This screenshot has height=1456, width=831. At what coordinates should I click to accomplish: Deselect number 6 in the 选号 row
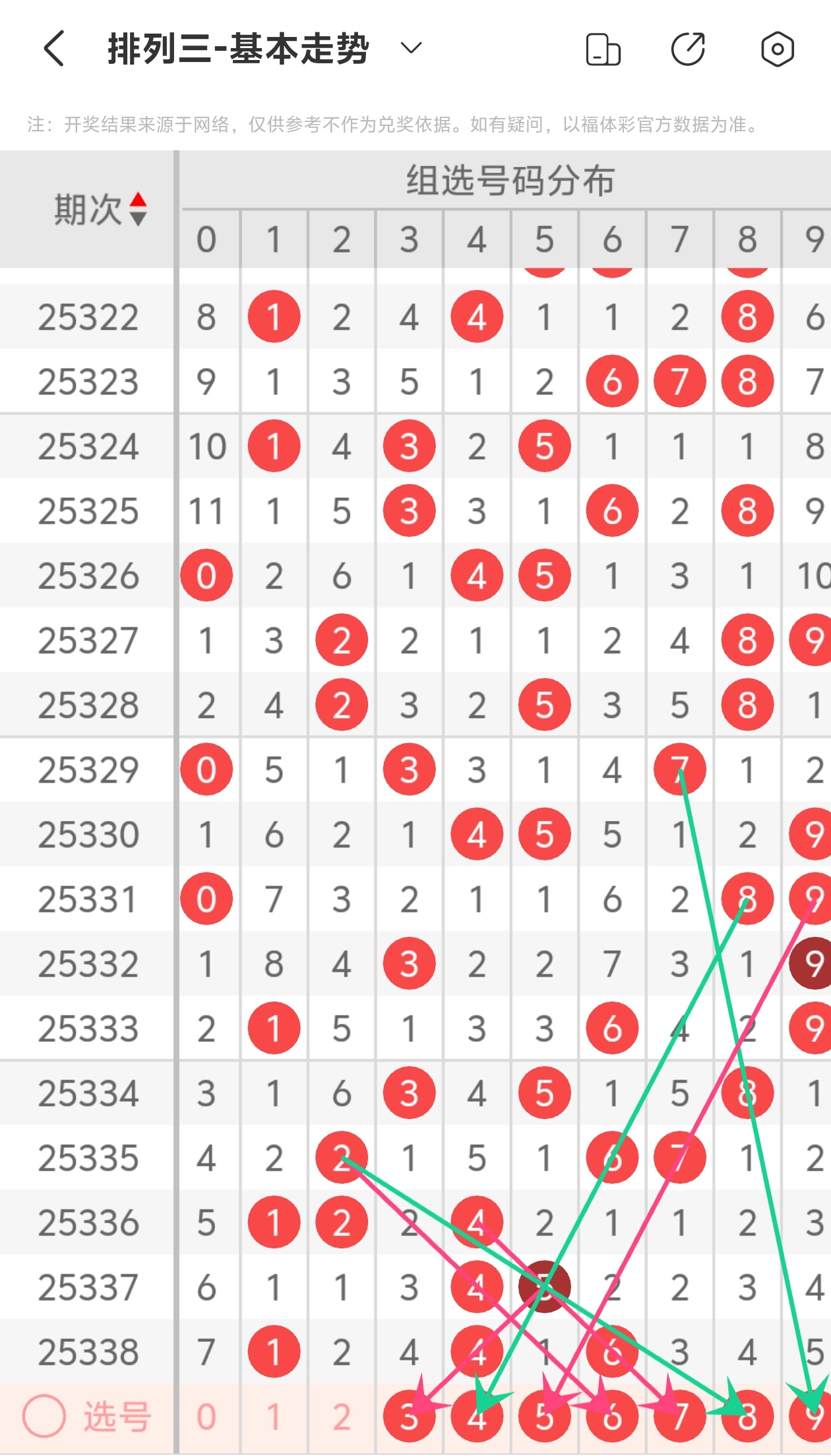click(612, 1416)
